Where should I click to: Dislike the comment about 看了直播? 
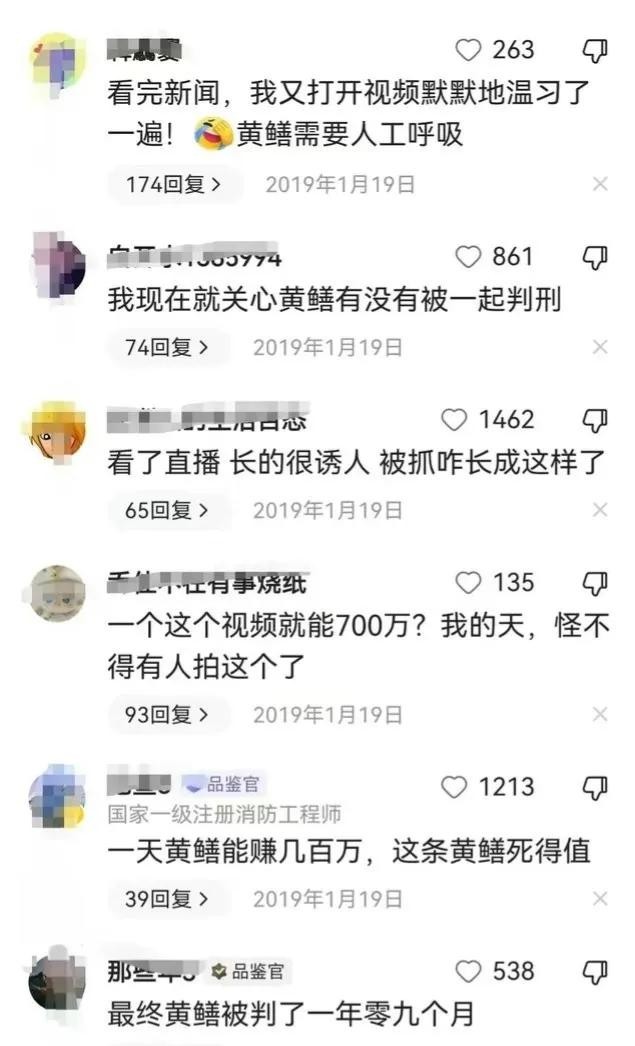(x=595, y=420)
